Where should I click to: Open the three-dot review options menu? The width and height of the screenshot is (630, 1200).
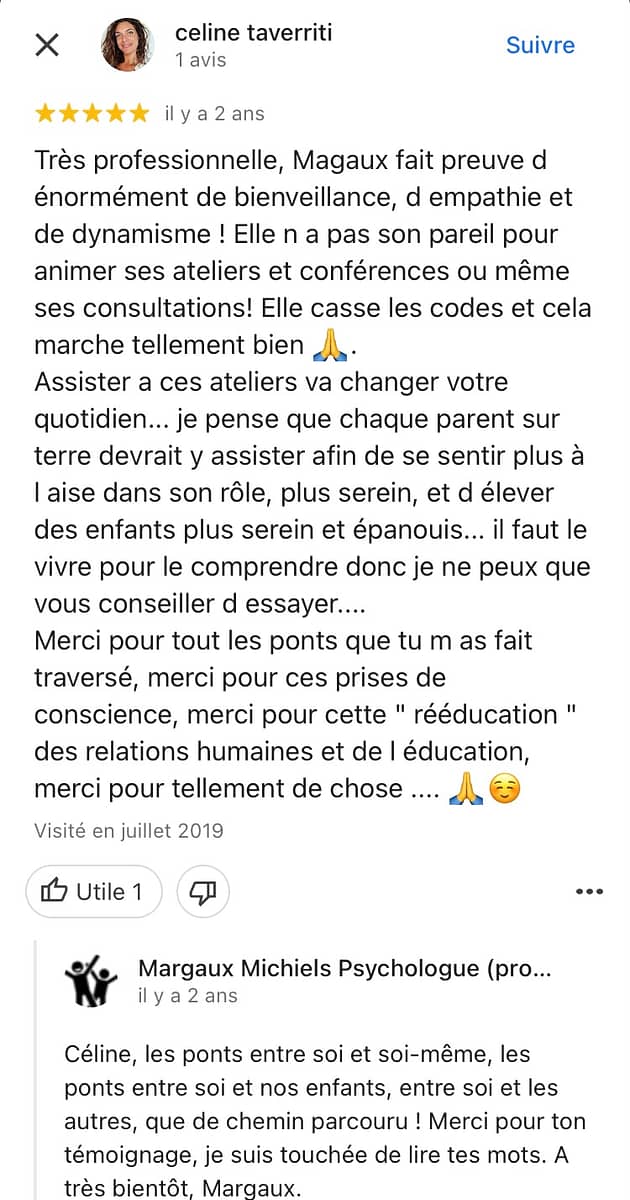pyautogui.click(x=590, y=892)
